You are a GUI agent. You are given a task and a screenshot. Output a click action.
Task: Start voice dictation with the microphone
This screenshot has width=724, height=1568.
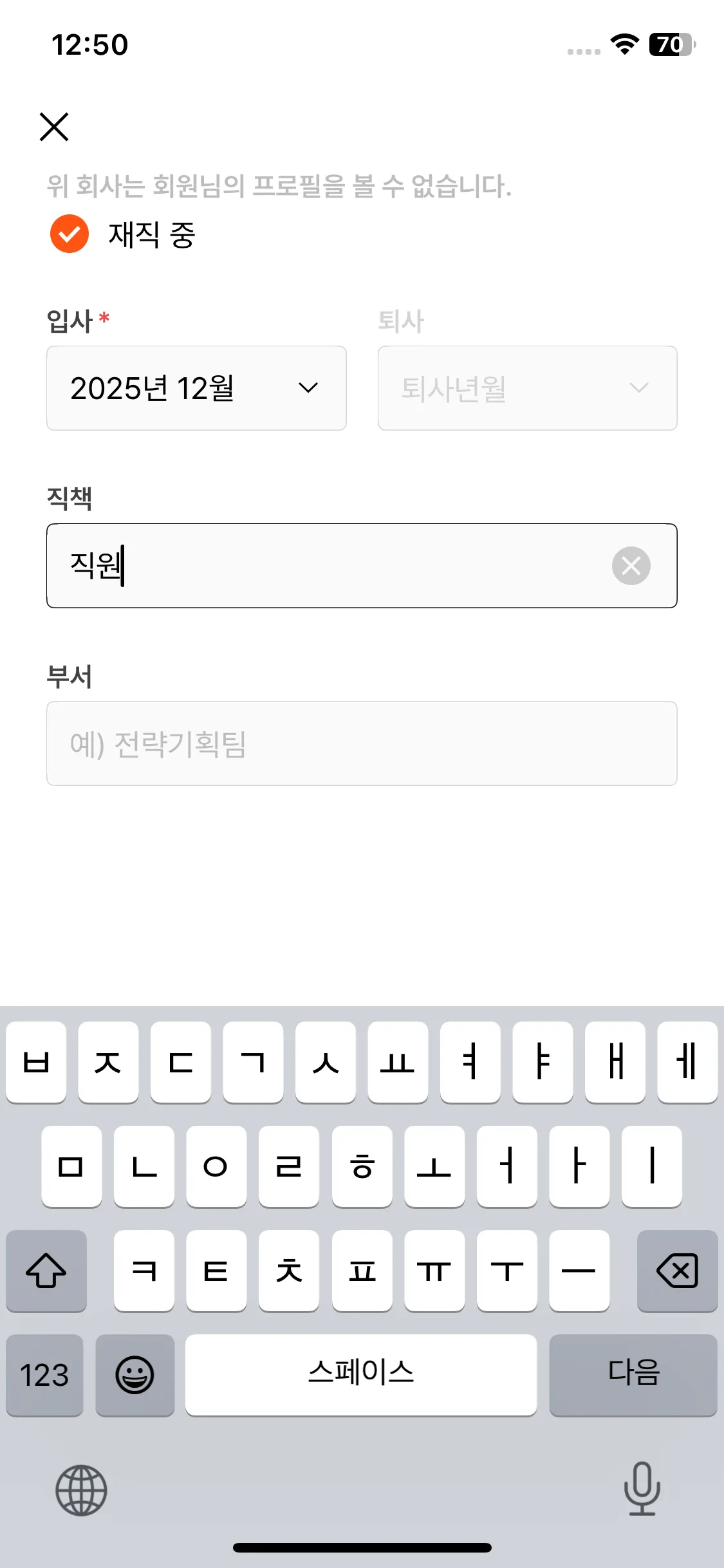(642, 1489)
